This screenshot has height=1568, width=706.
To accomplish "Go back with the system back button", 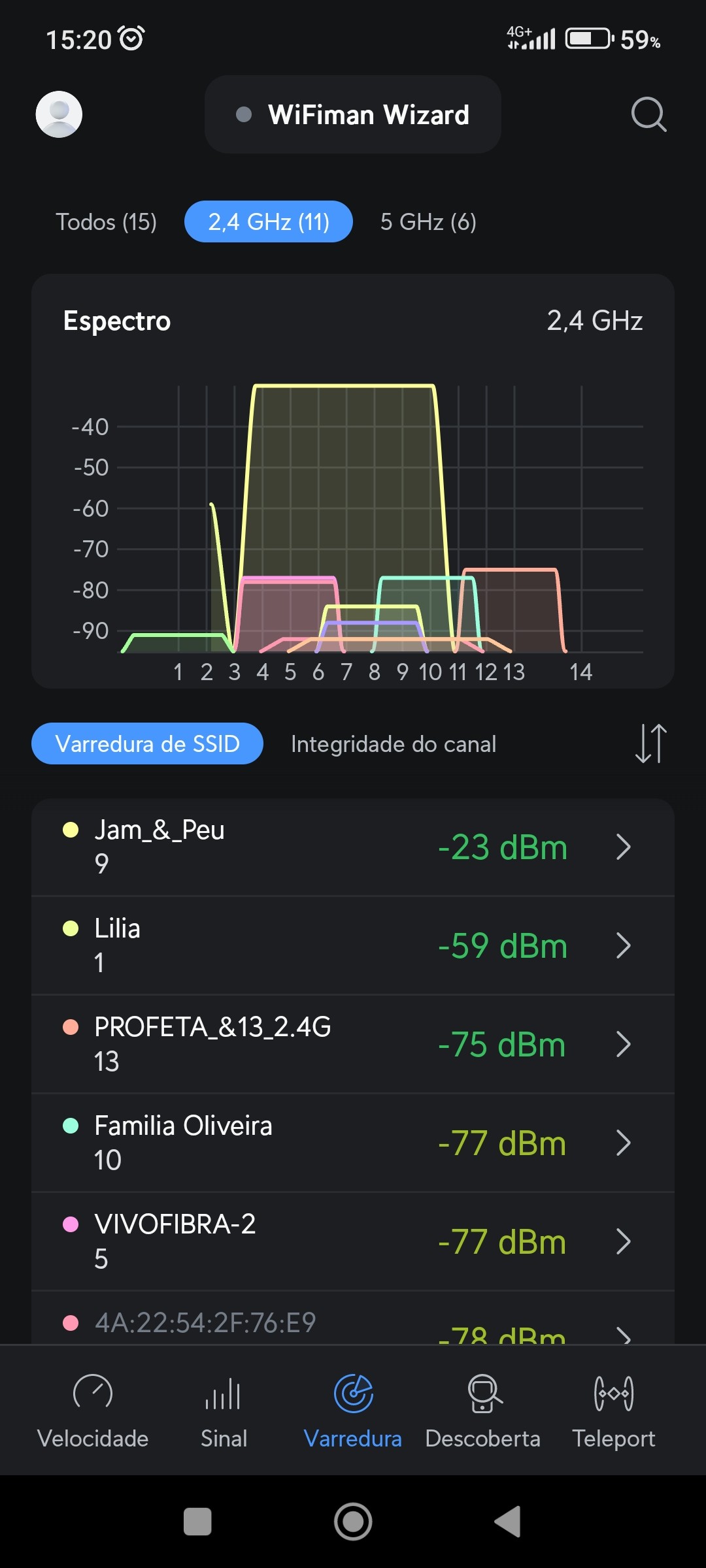I will click(x=508, y=1522).
